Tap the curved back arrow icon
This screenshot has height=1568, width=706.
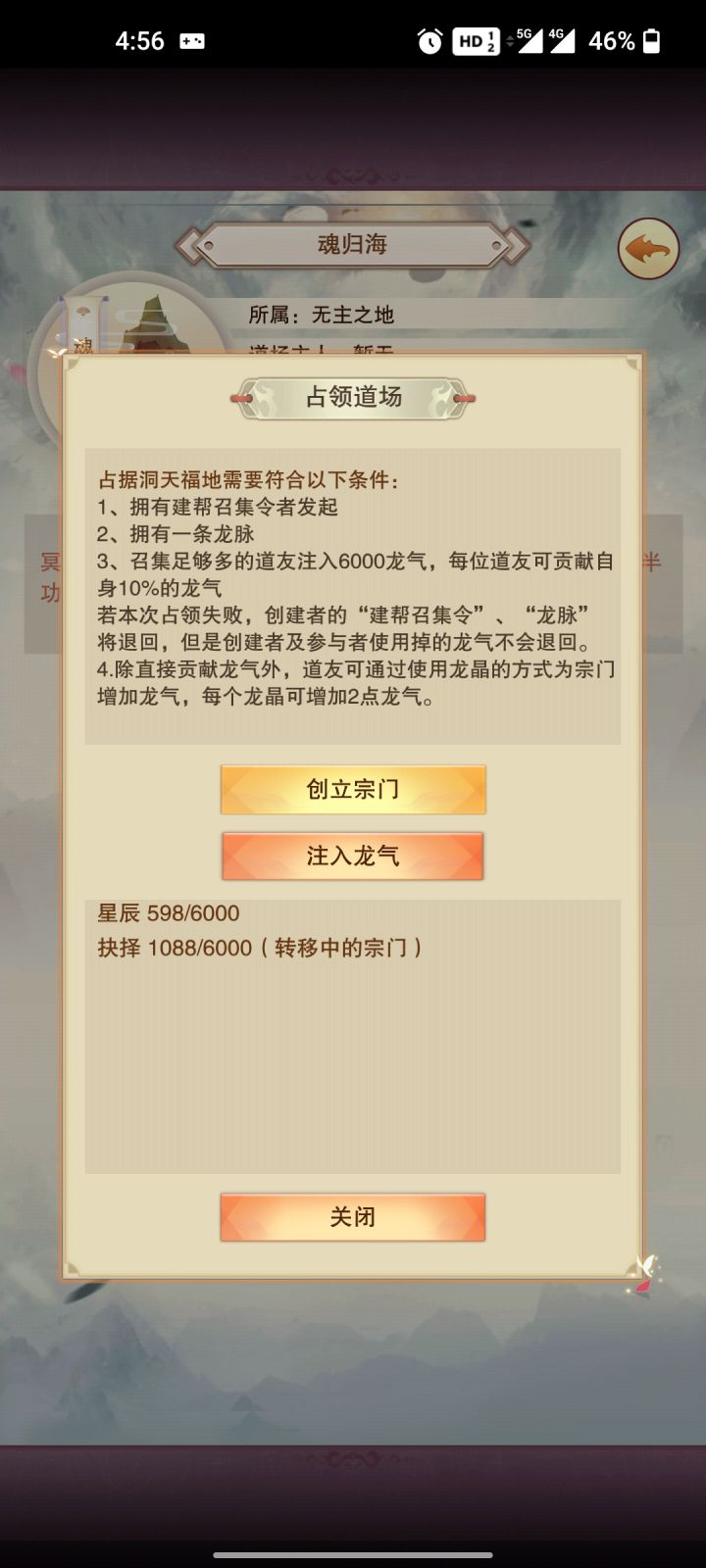pyautogui.click(x=647, y=248)
